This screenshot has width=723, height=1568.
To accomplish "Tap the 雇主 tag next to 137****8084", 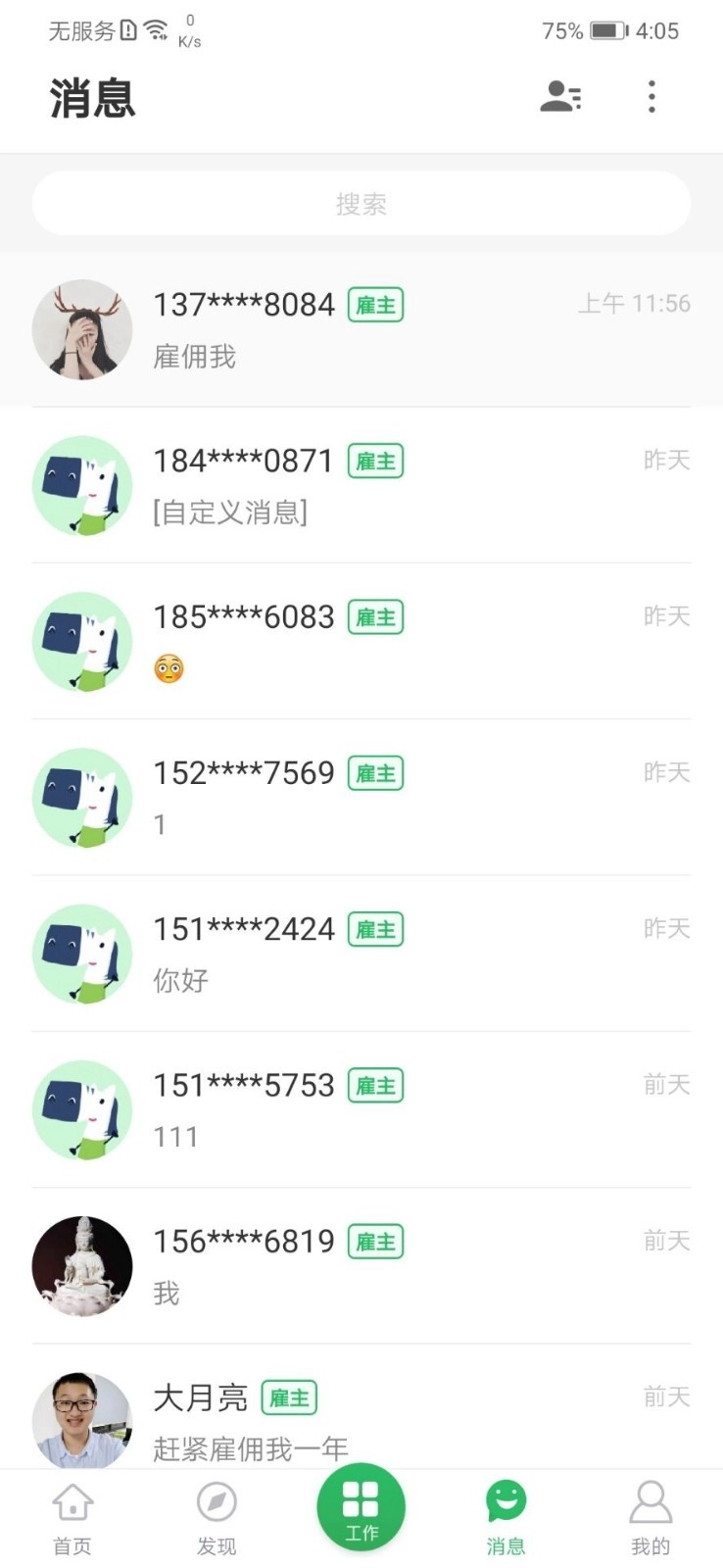I will pos(375,305).
